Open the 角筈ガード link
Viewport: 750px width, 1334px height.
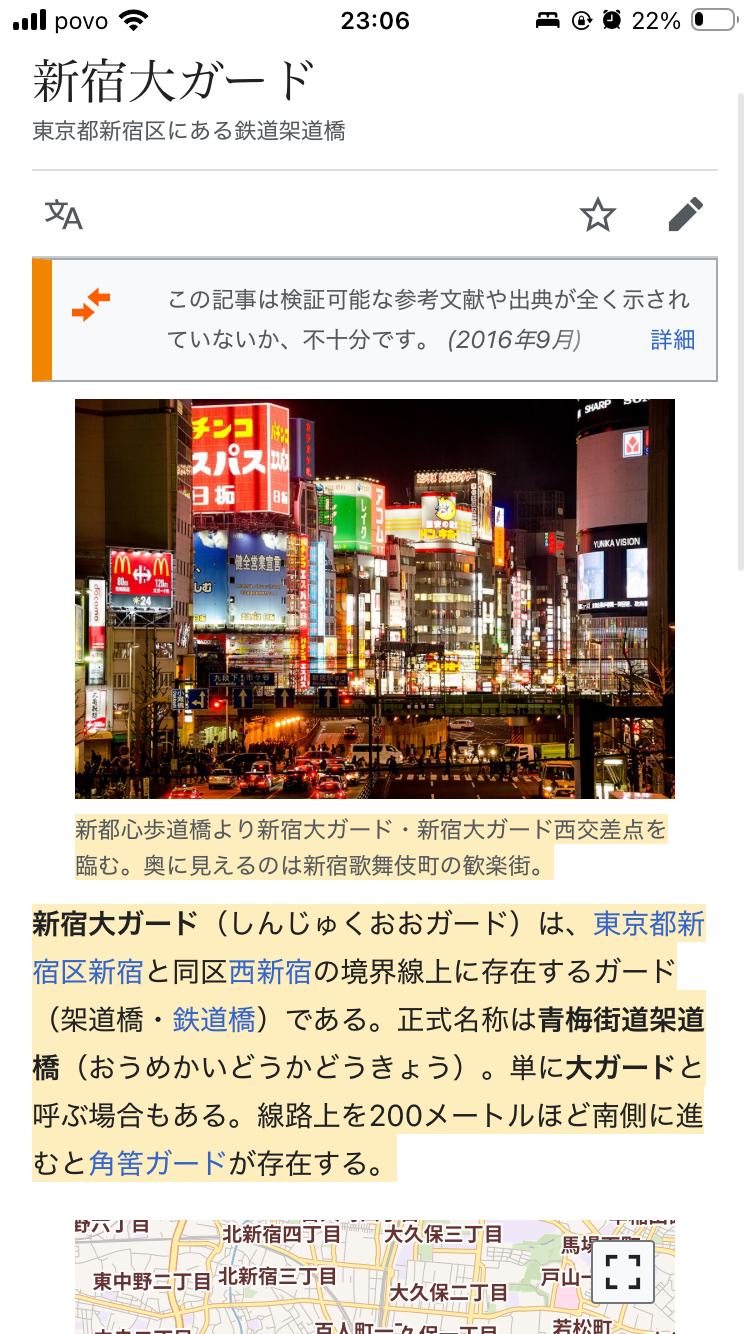click(158, 1163)
